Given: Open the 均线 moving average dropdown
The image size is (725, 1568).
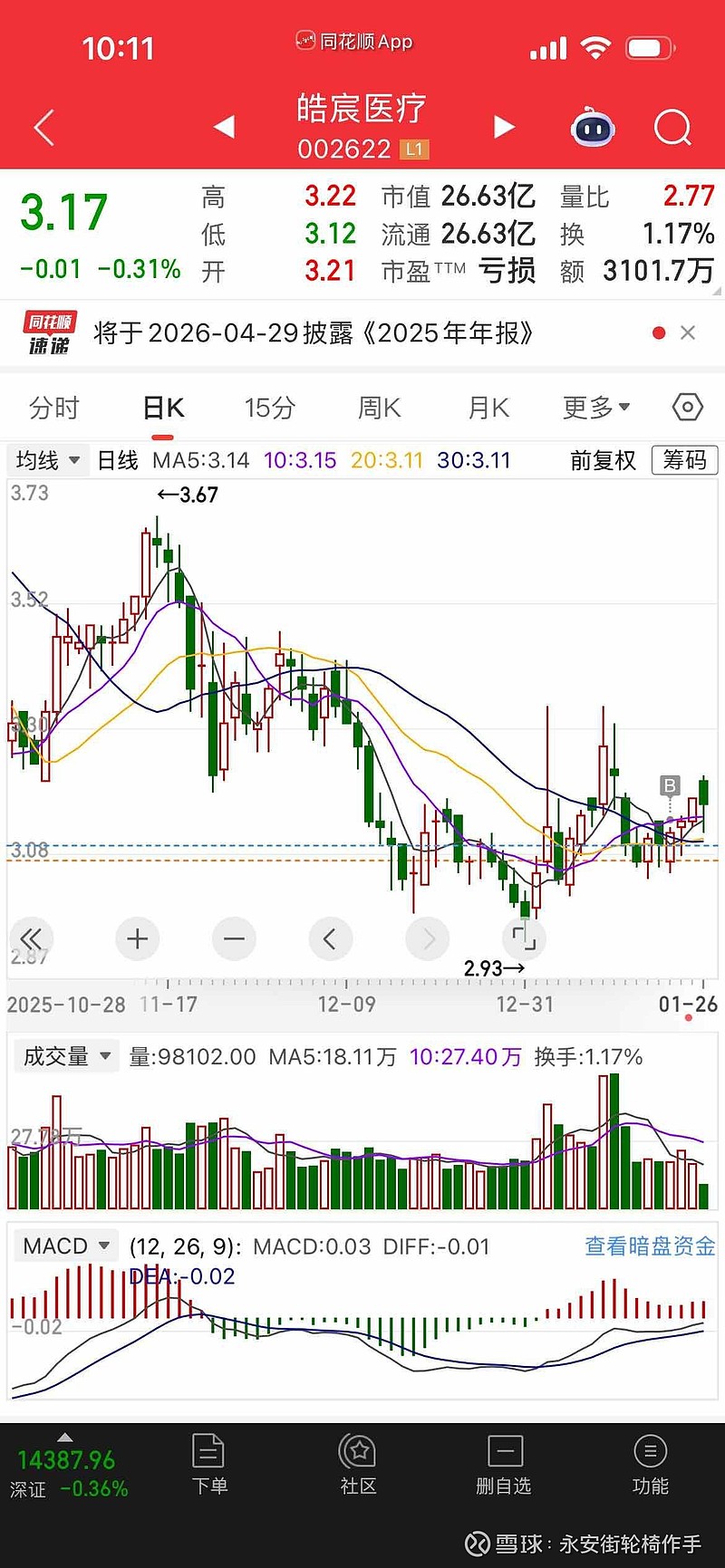Looking at the screenshot, I should (x=46, y=460).
